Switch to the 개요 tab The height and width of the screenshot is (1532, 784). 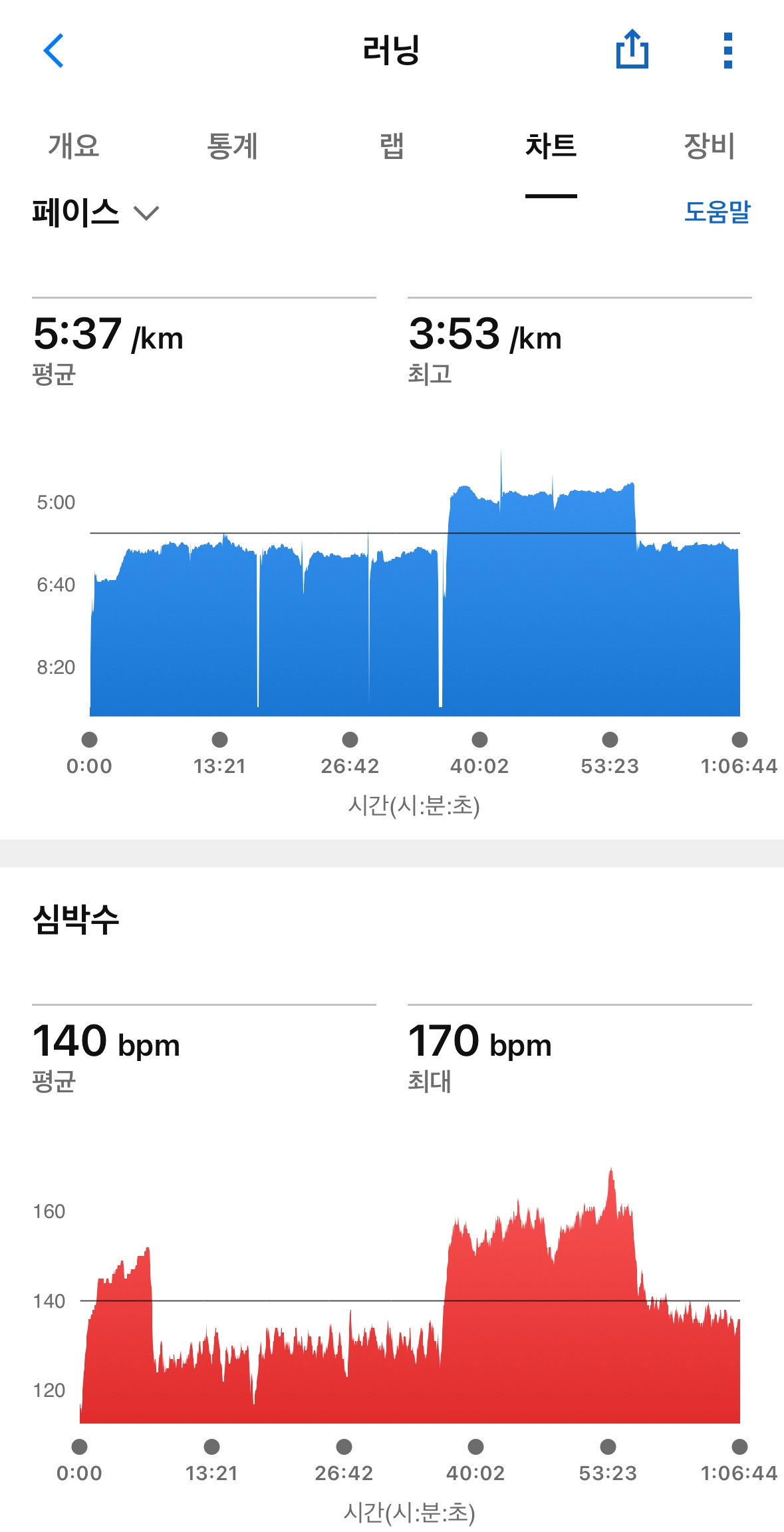[x=74, y=146]
